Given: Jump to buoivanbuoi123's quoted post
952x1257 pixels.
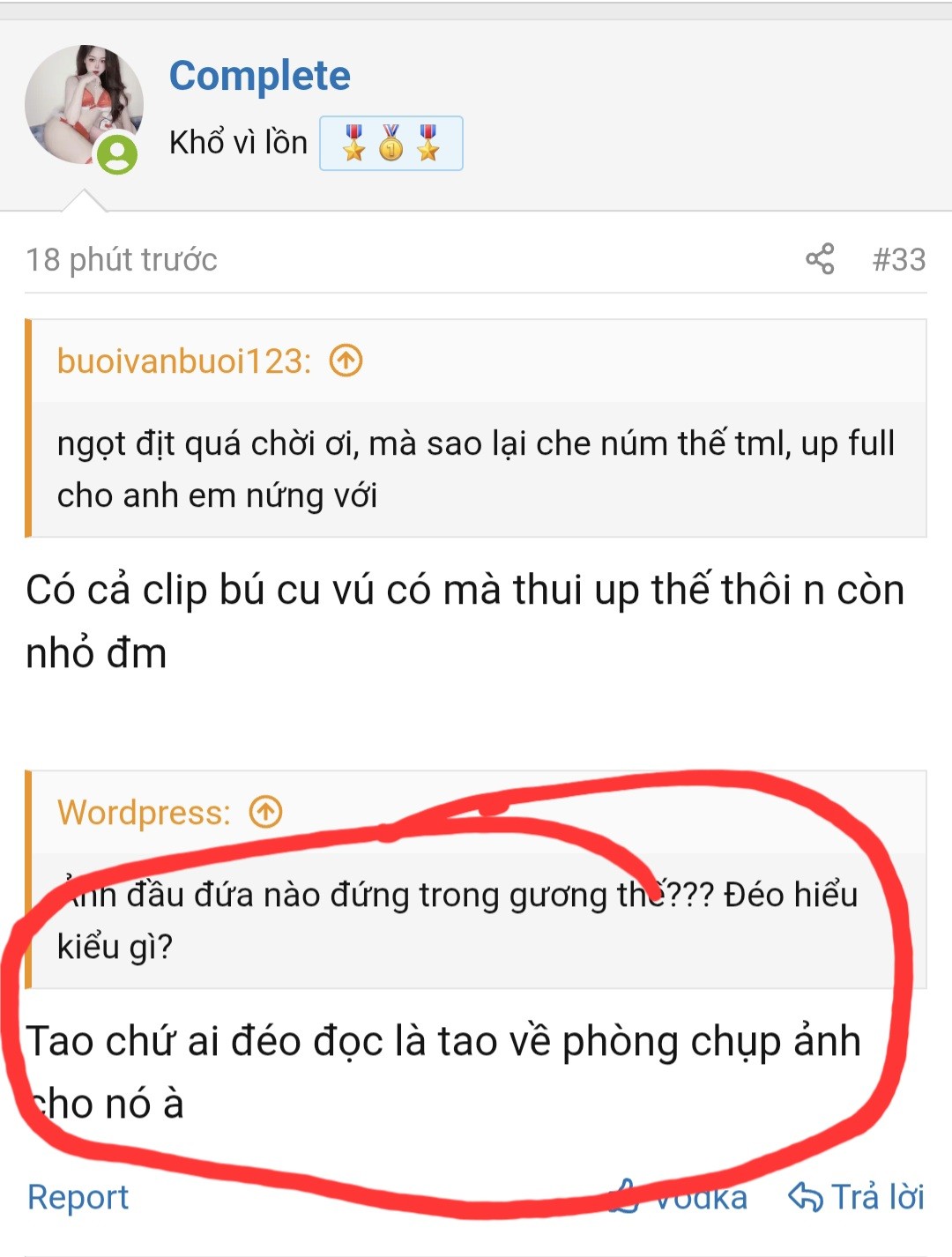Looking at the screenshot, I should [346, 361].
